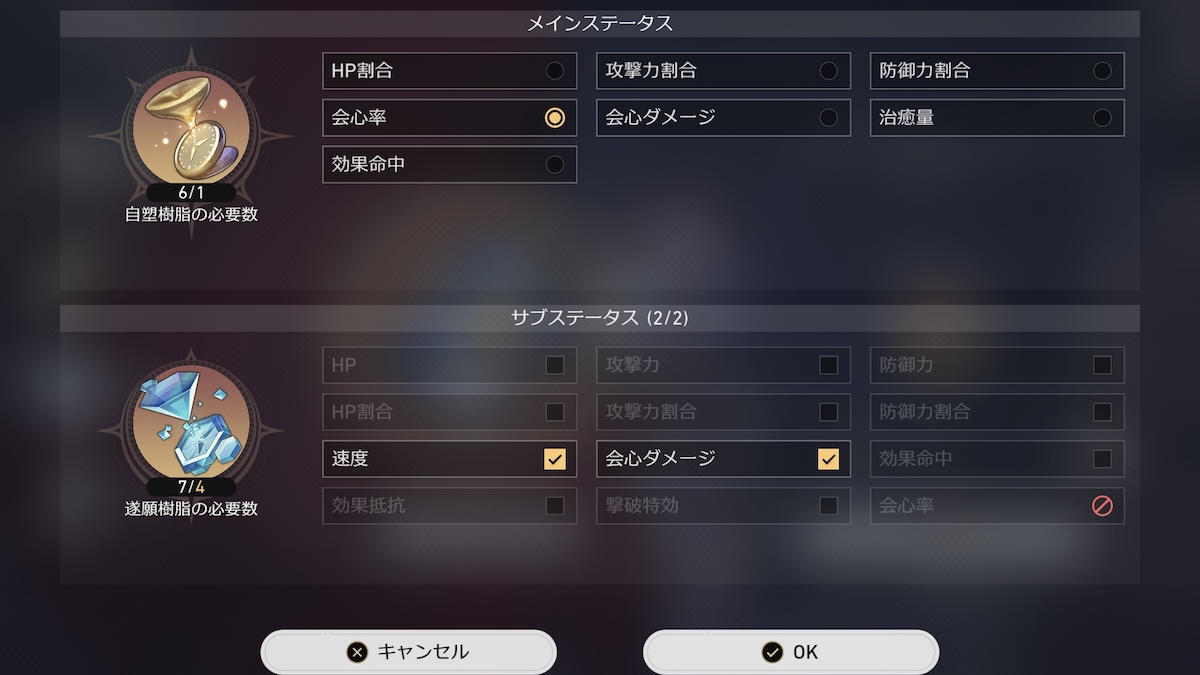The height and width of the screenshot is (675, 1200).
Task: Check 攻撃力割合 in substats
Action: pos(828,412)
